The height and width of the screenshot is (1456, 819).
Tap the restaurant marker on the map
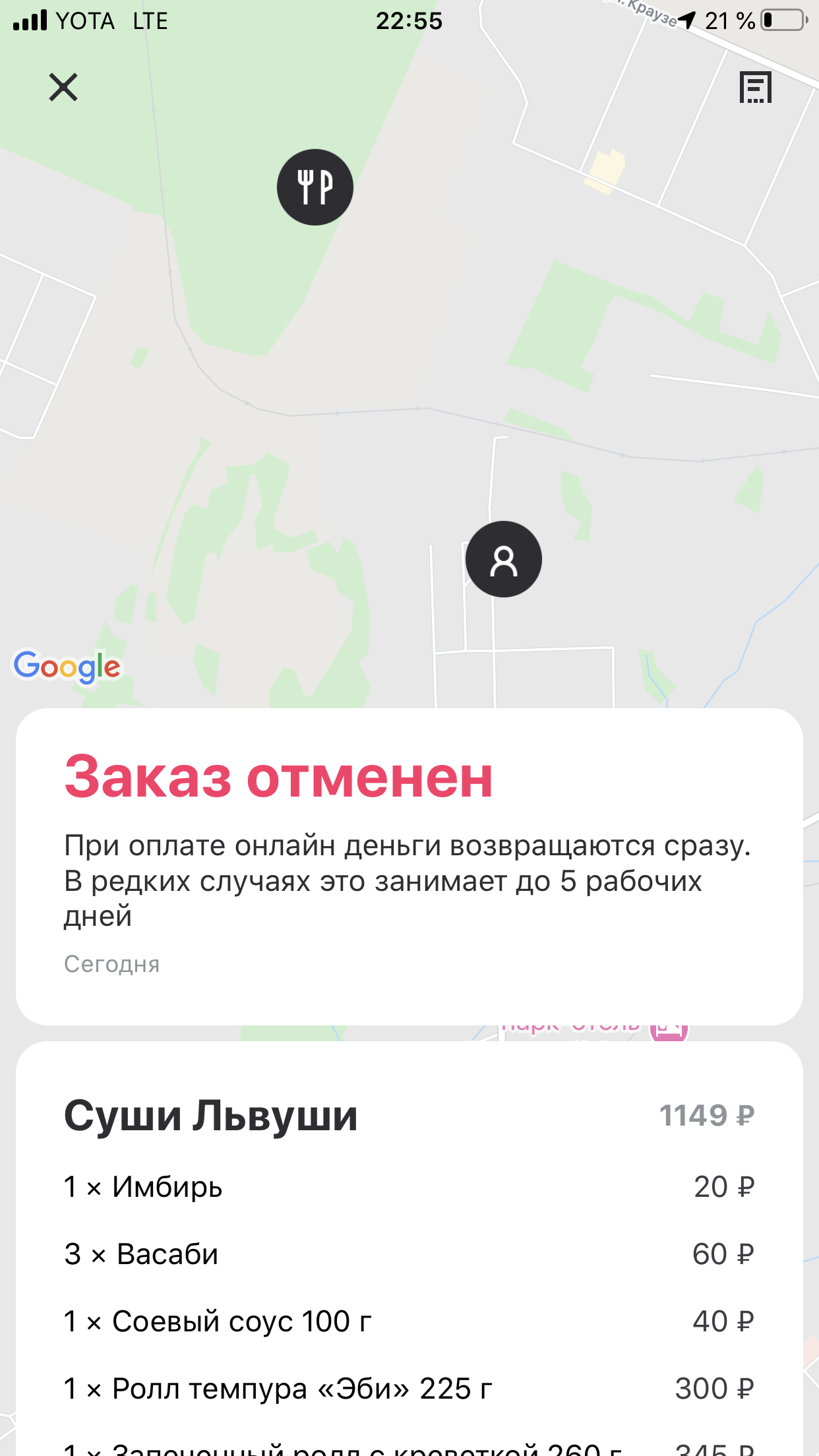[315, 187]
